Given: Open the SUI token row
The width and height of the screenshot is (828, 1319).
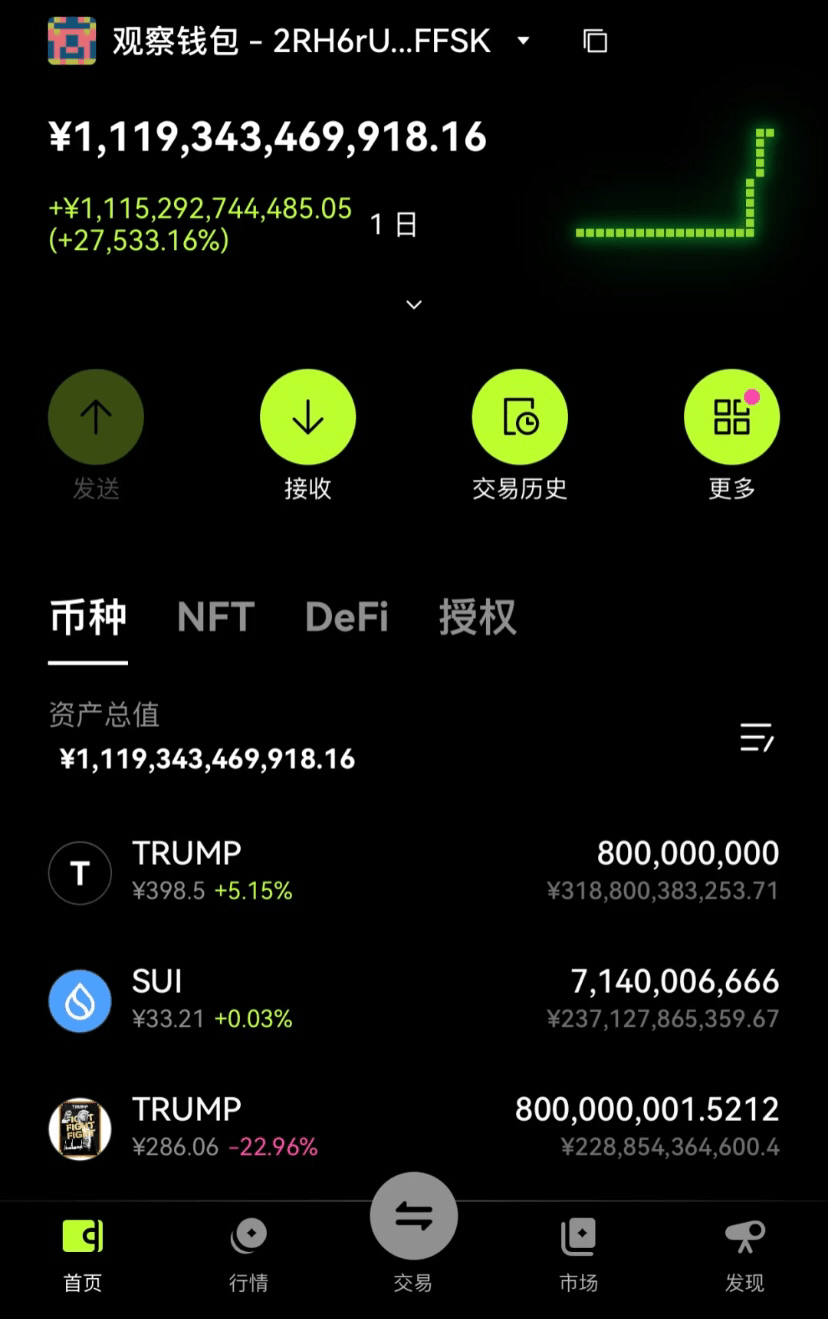Looking at the screenshot, I should pos(413,999).
